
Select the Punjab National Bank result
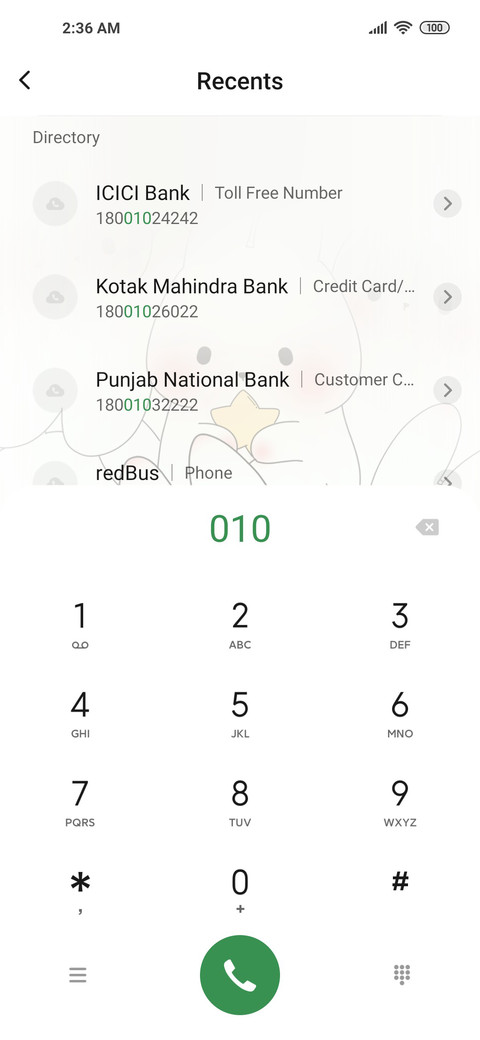tap(240, 391)
